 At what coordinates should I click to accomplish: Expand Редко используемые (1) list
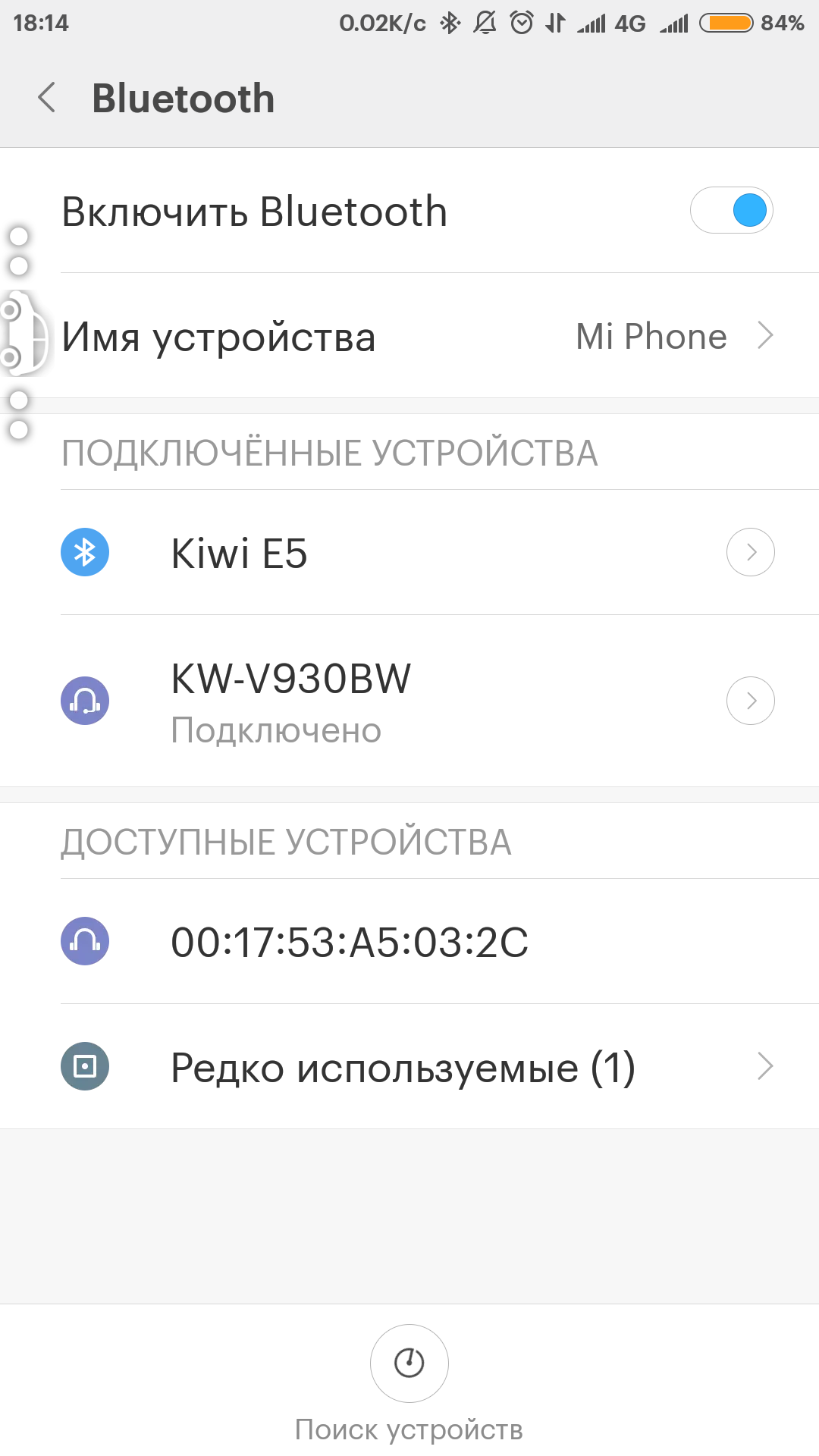pyautogui.click(x=409, y=1066)
